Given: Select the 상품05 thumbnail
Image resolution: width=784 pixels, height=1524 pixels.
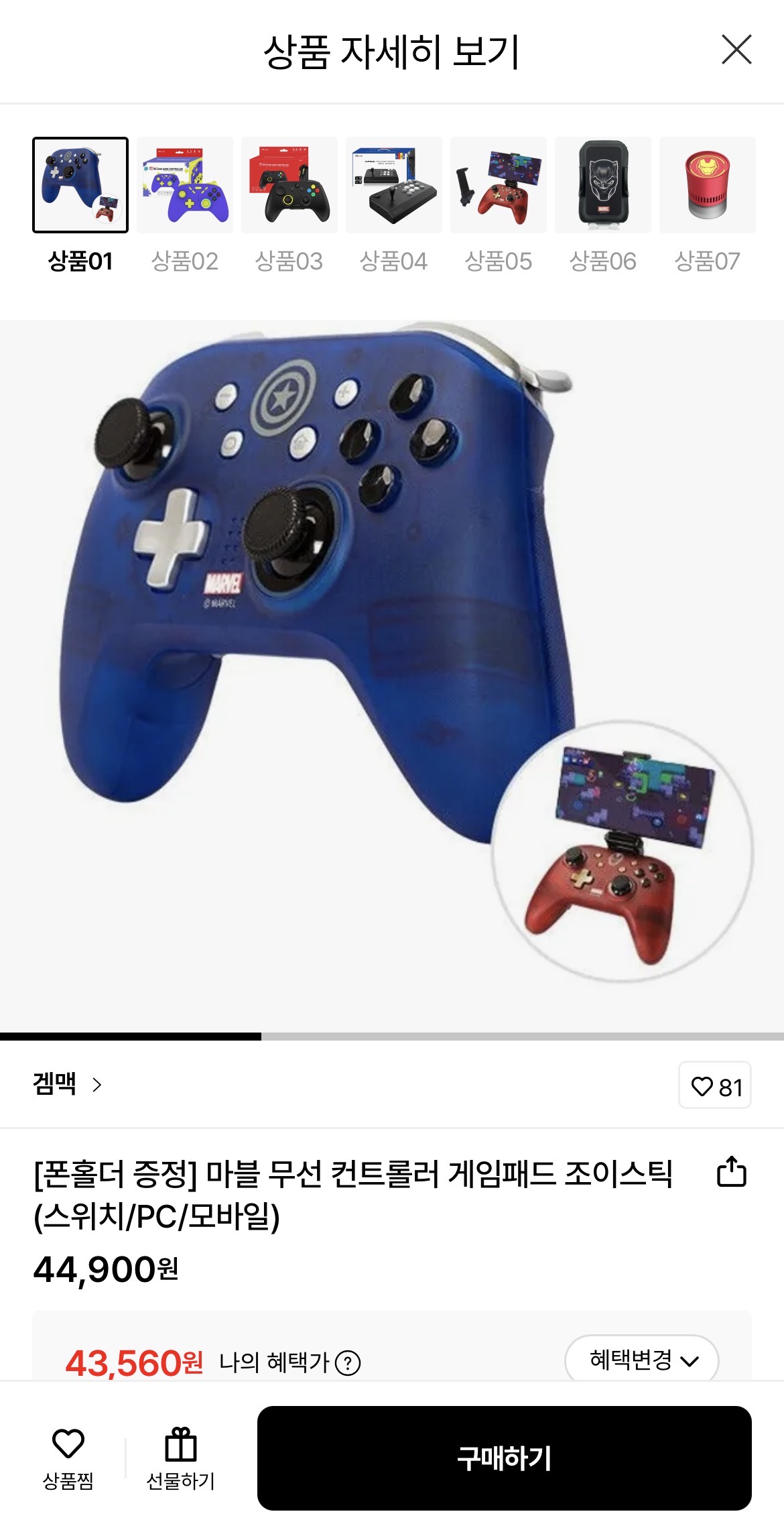Looking at the screenshot, I should coord(499,186).
